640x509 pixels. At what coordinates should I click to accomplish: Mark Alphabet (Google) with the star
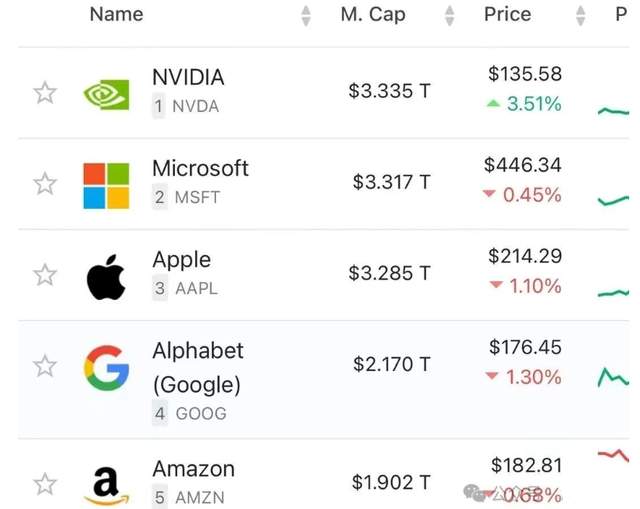tap(45, 366)
